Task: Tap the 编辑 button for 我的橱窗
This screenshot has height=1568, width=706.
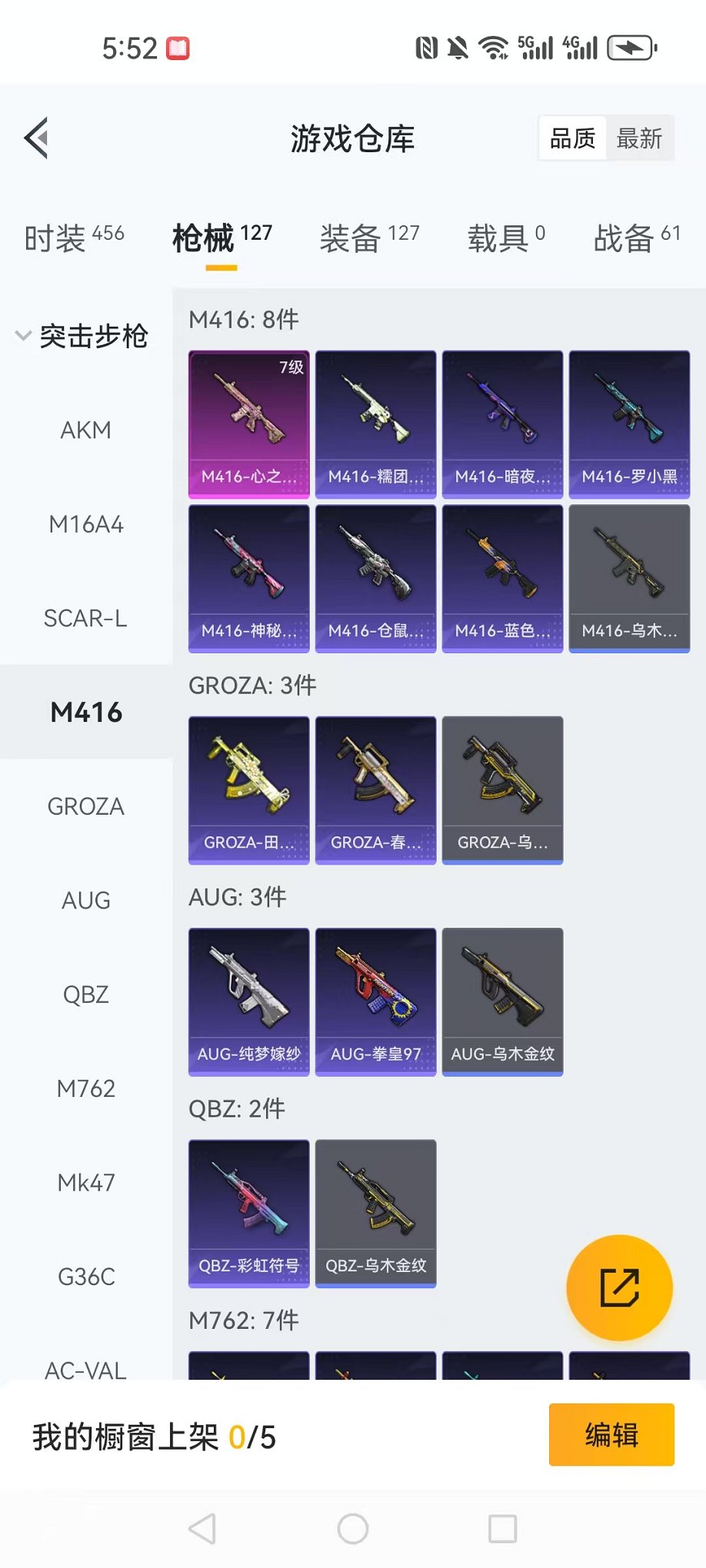Action: [x=611, y=1434]
